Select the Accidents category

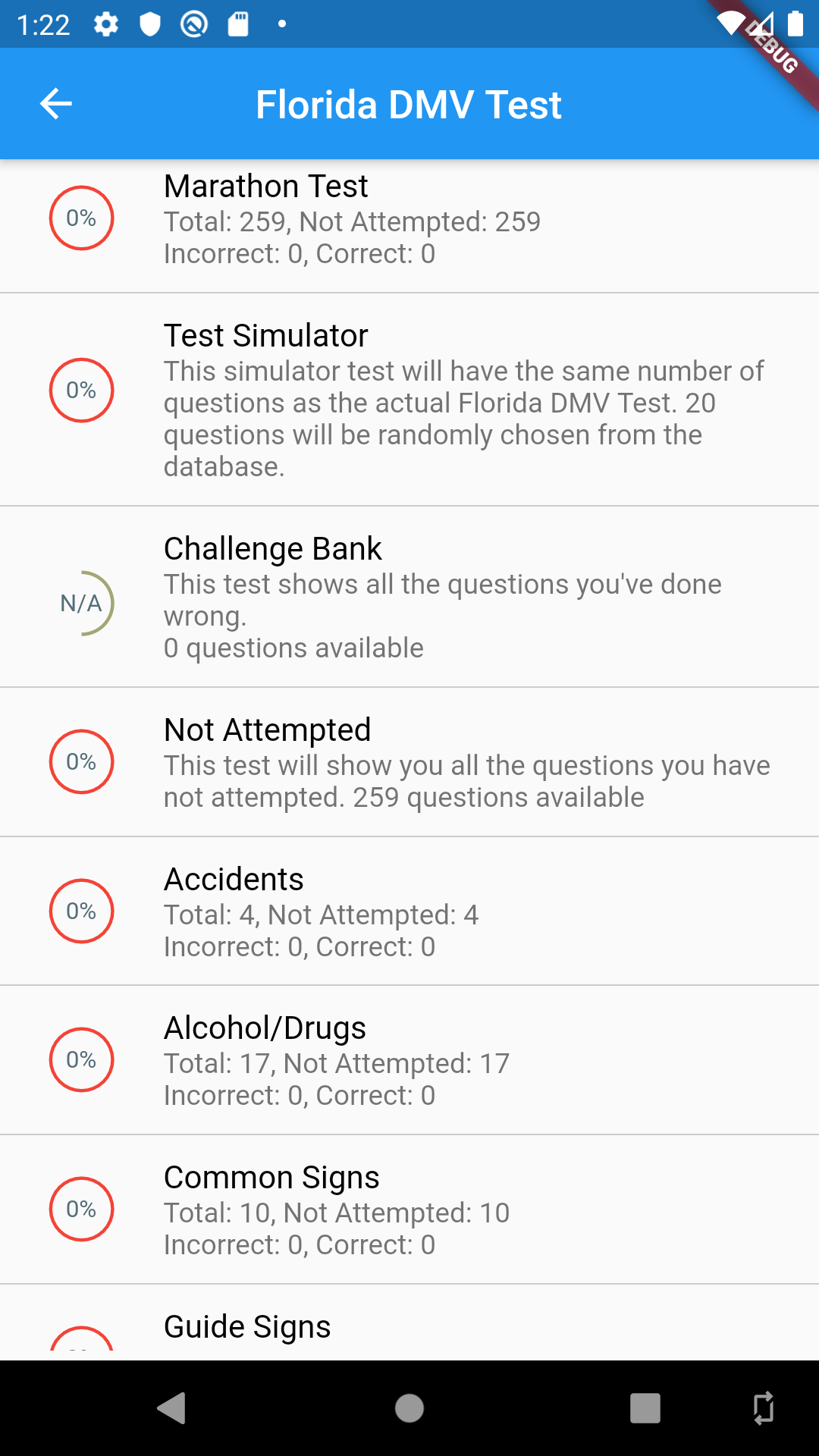point(409,910)
